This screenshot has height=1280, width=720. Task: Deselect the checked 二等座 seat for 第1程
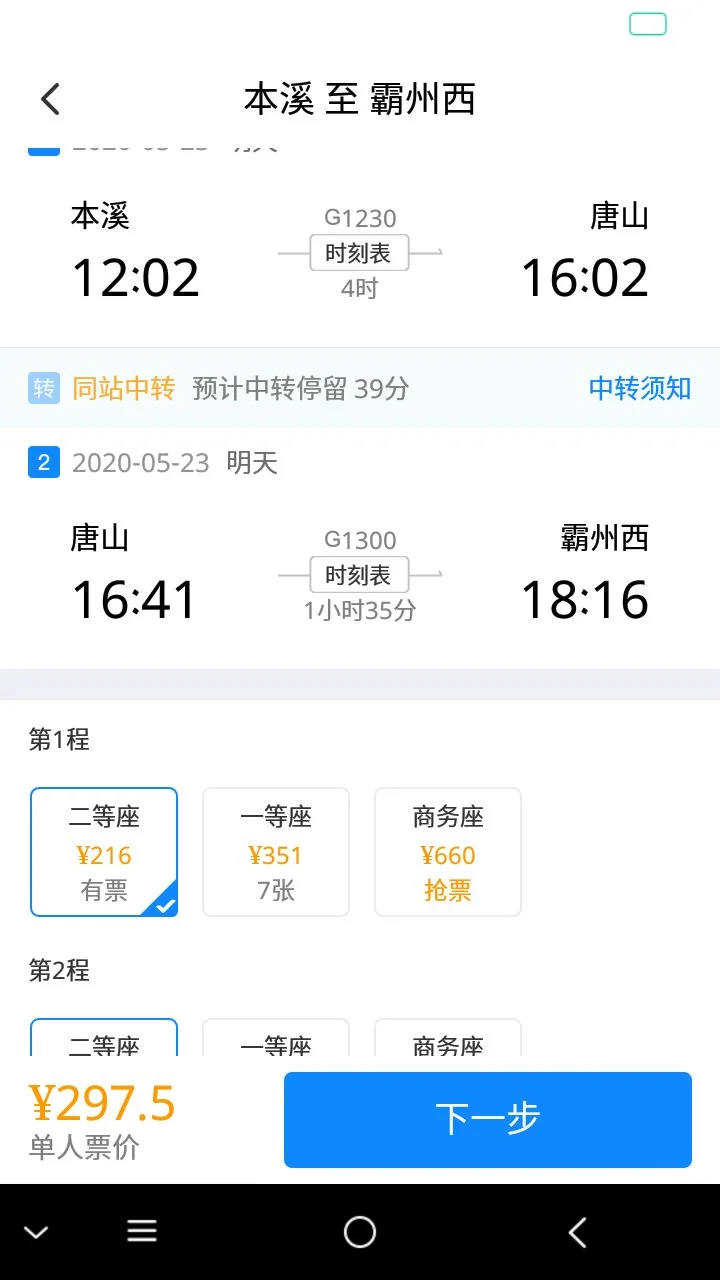[103, 851]
